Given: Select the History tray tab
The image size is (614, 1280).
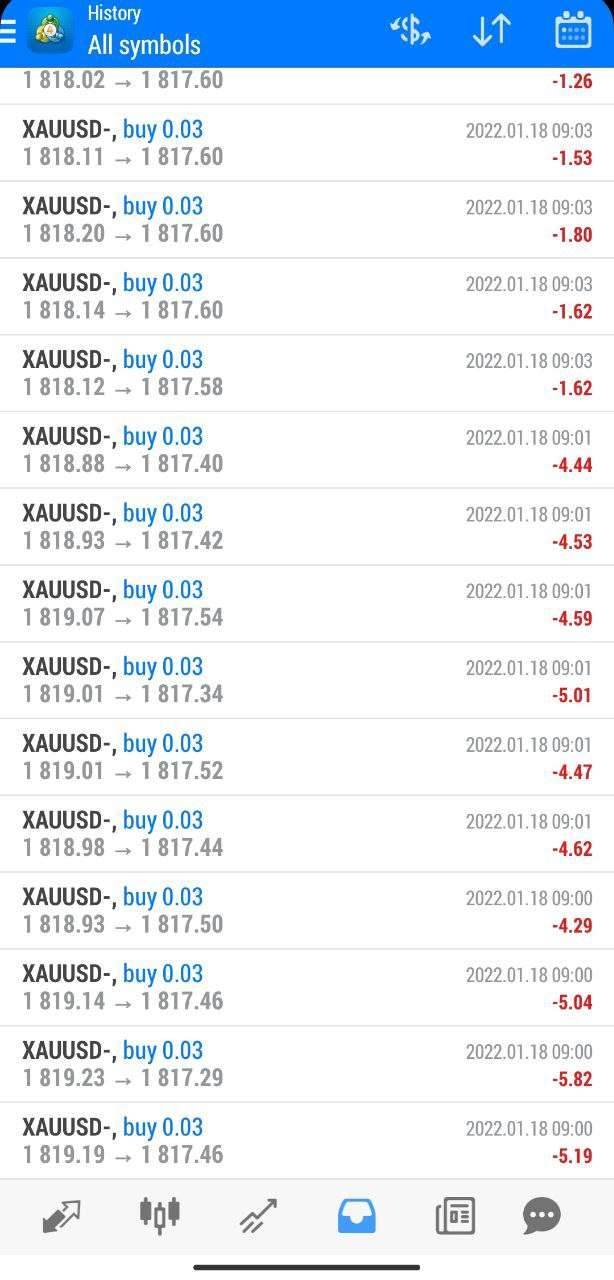Looking at the screenshot, I should 356,1216.
